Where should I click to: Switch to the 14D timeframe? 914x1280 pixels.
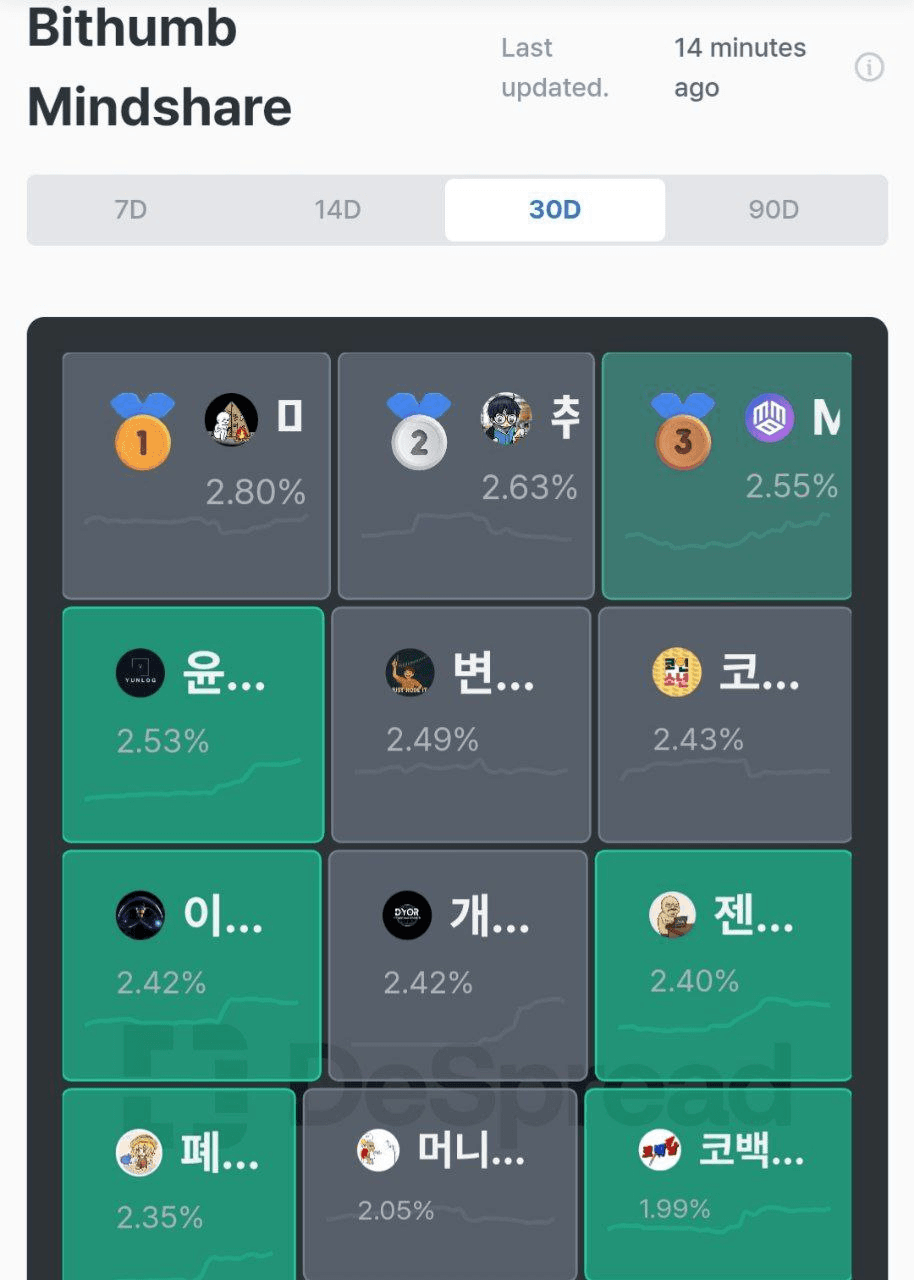tap(337, 210)
